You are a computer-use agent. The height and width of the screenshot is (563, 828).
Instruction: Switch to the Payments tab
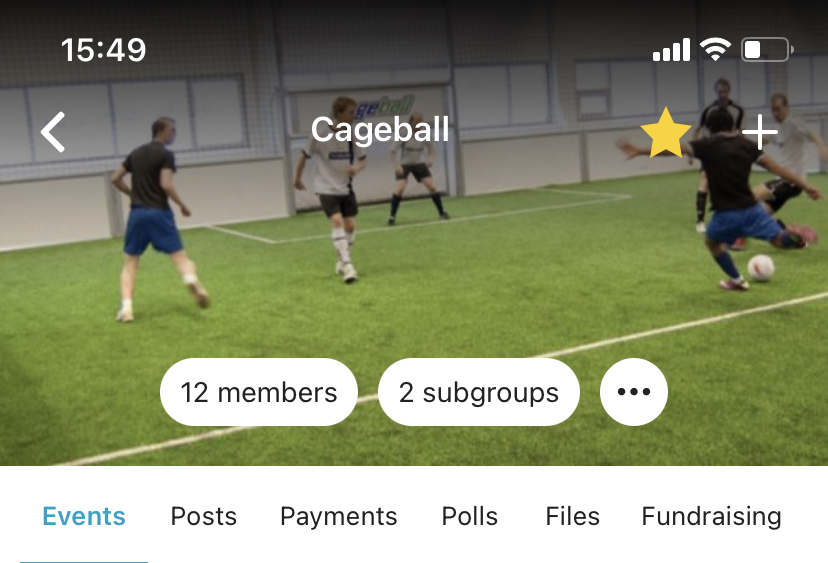pyautogui.click(x=339, y=516)
